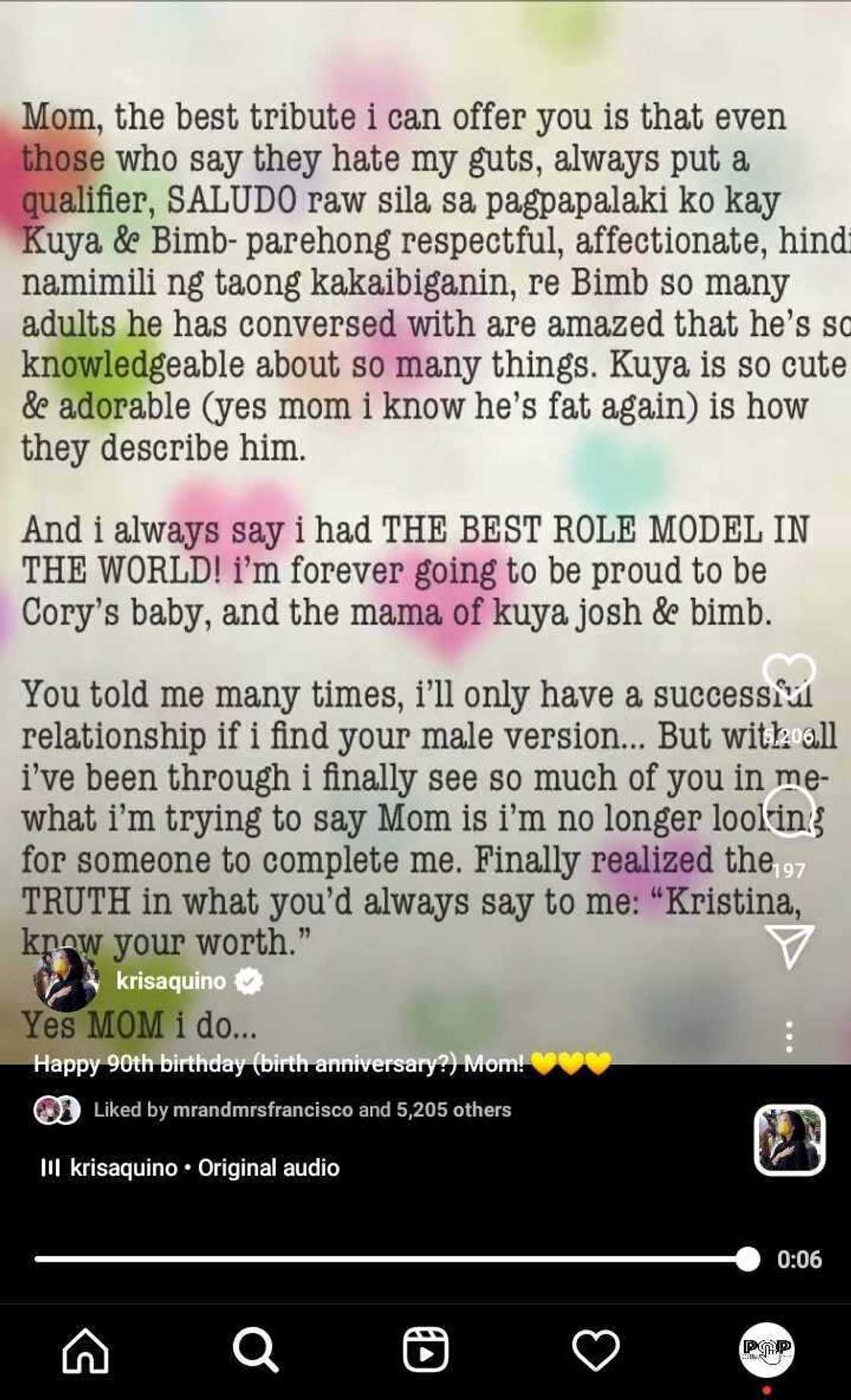Open the three-dot overflow menu
Image resolution: width=851 pixels, height=1400 pixels.
tap(789, 1037)
